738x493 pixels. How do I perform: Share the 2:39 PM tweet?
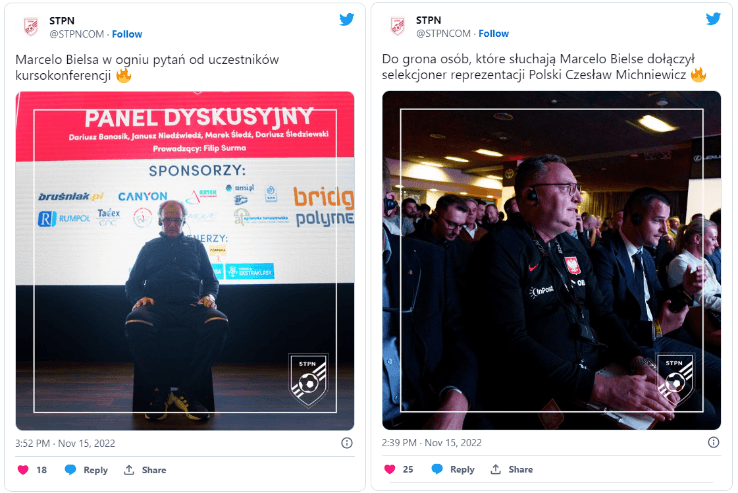(x=511, y=469)
